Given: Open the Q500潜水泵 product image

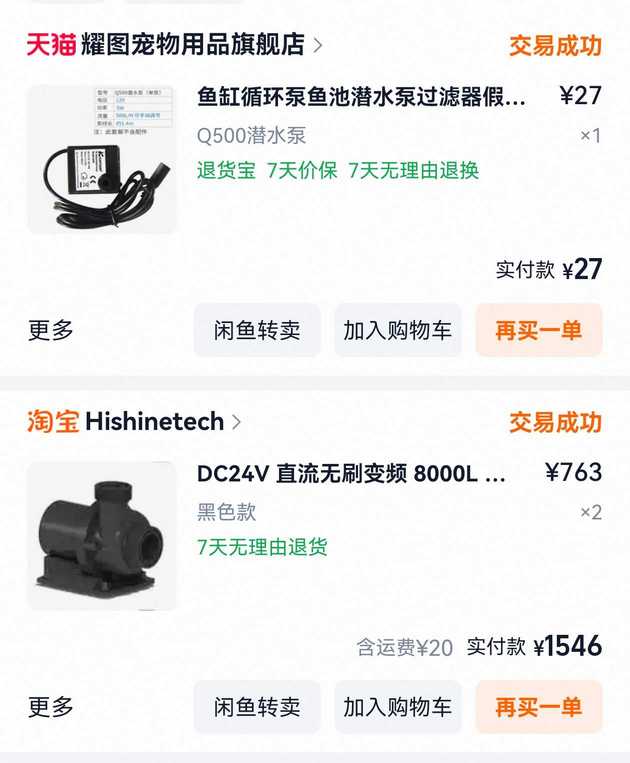Looking at the screenshot, I should 101,159.
